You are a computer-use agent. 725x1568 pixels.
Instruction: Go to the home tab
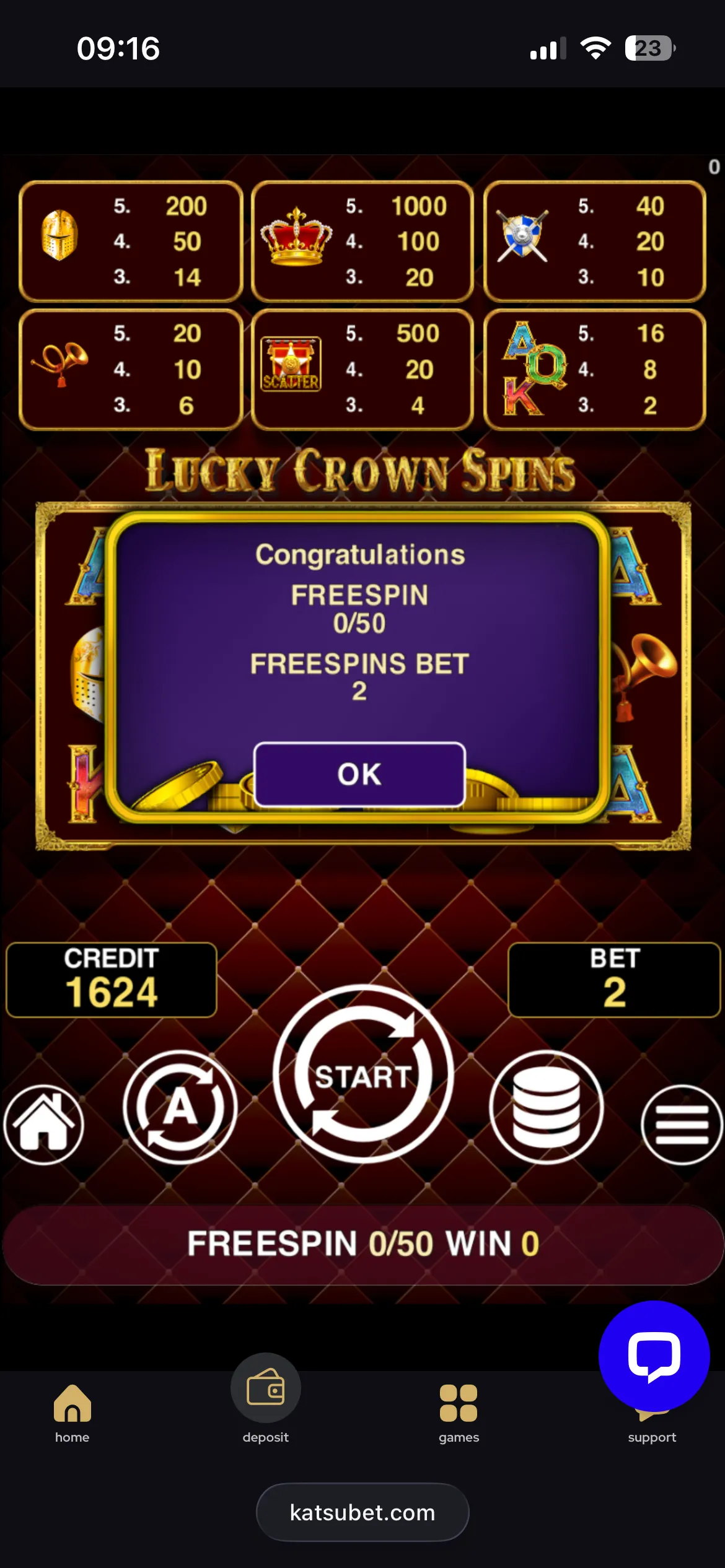72,1414
